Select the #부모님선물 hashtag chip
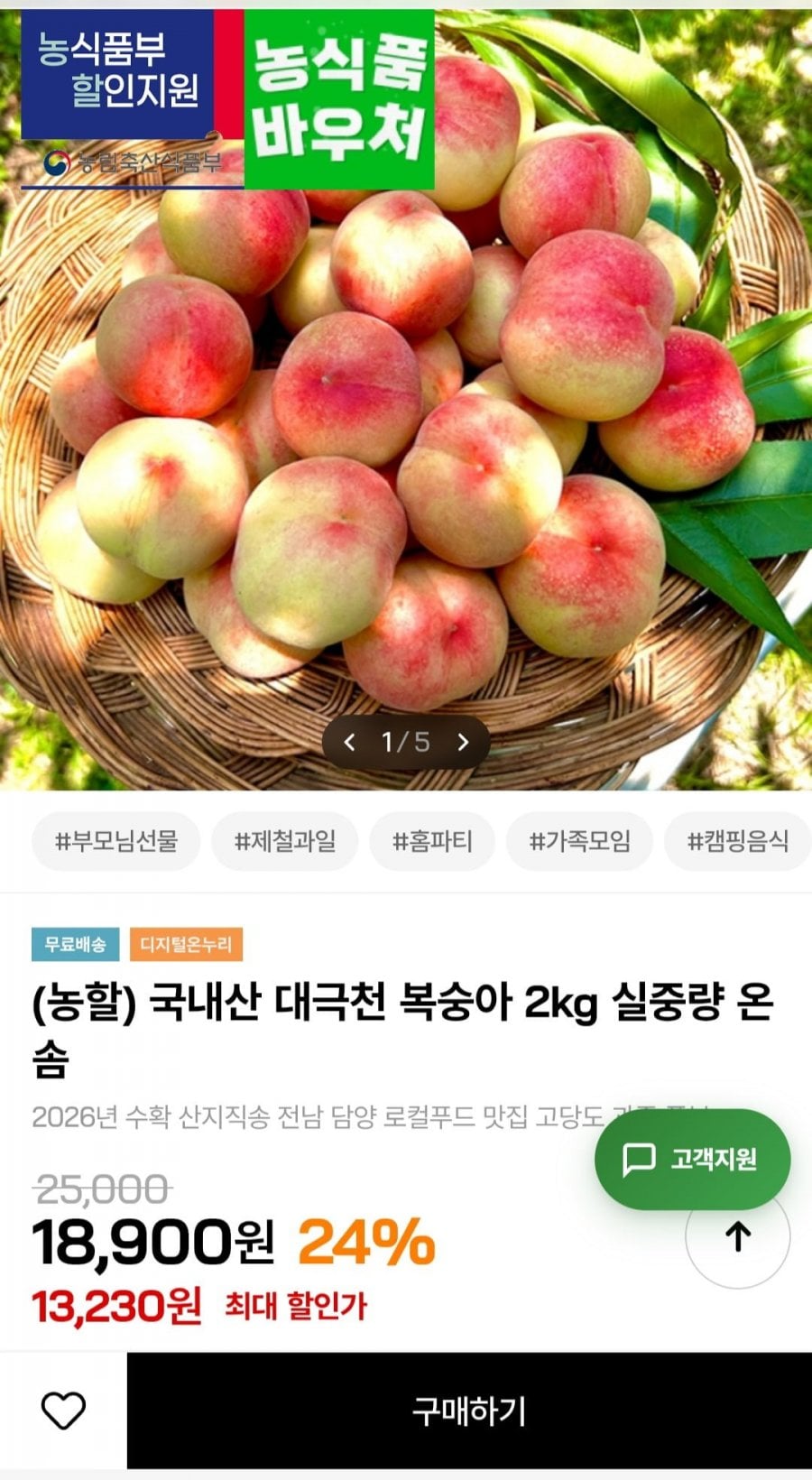812x1480 pixels. (115, 842)
